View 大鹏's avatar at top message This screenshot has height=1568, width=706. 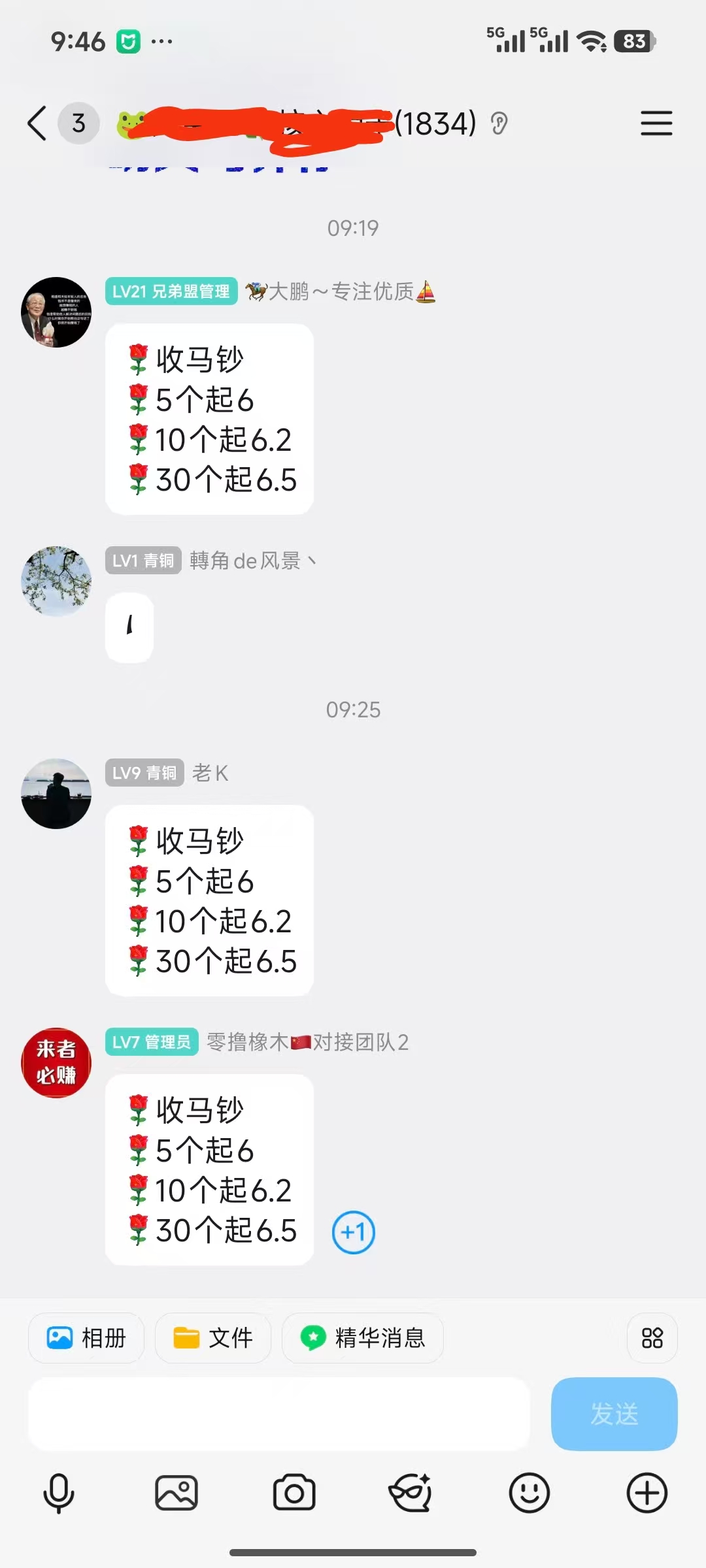click(x=56, y=312)
